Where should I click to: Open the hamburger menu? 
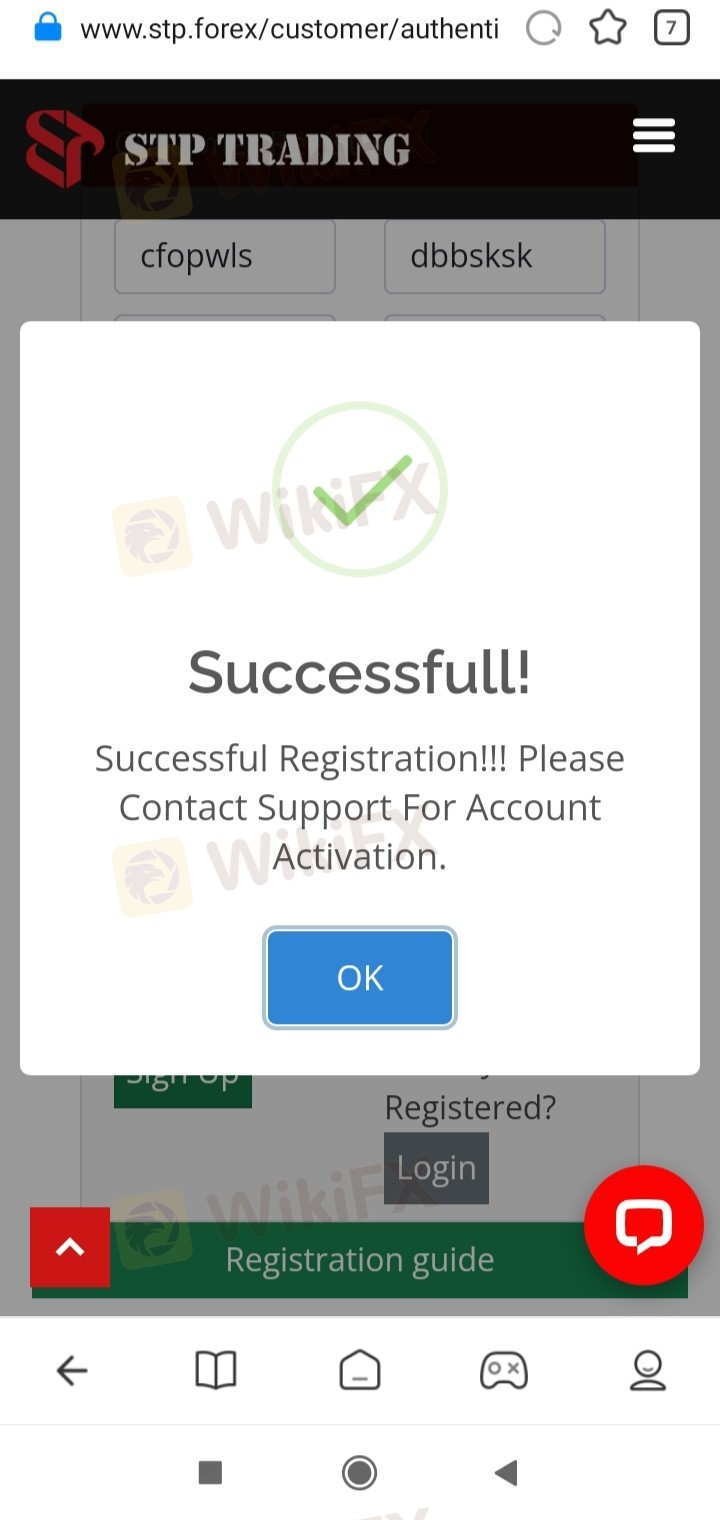click(654, 136)
